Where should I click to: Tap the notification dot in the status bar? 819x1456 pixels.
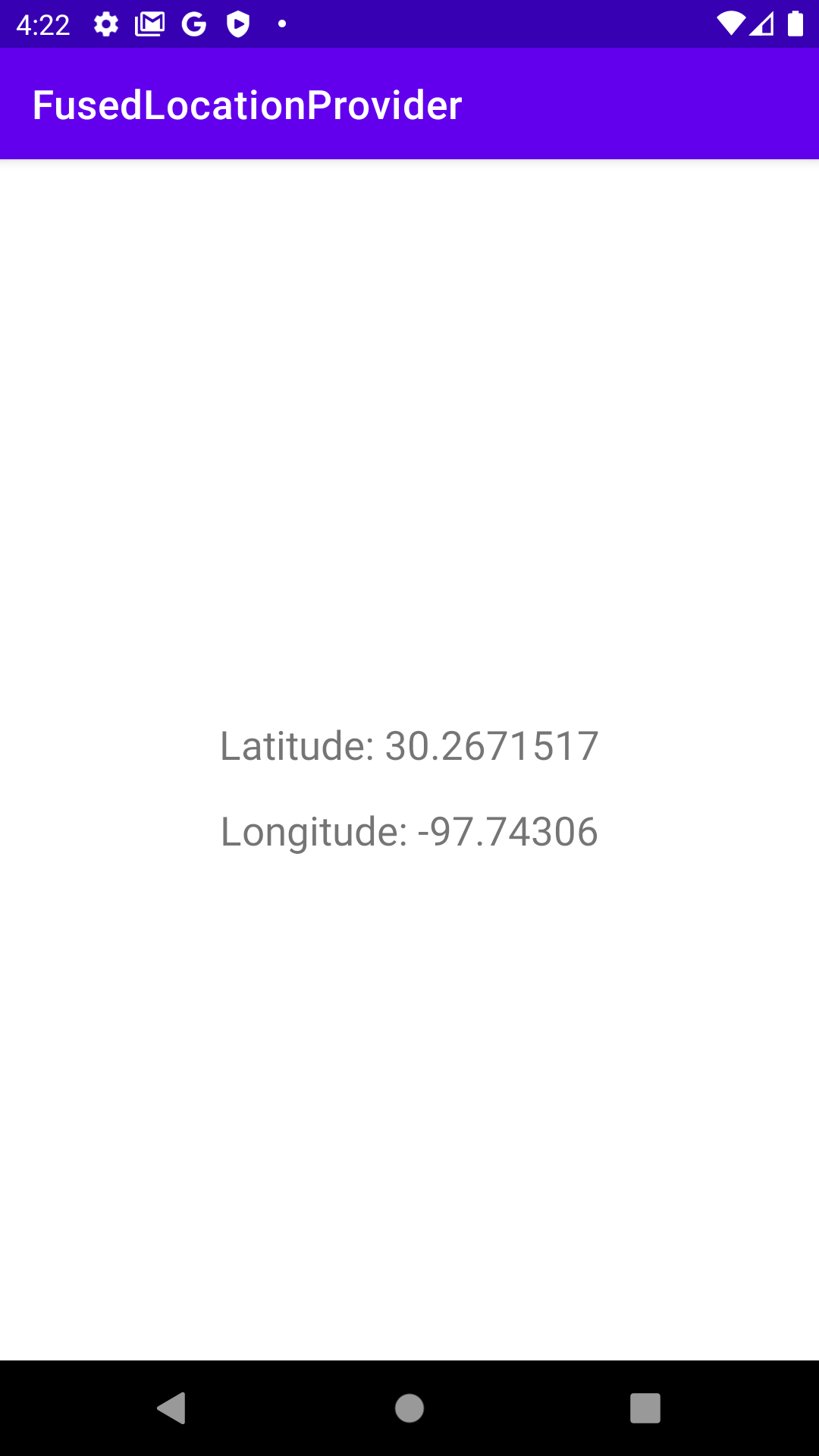[281, 25]
